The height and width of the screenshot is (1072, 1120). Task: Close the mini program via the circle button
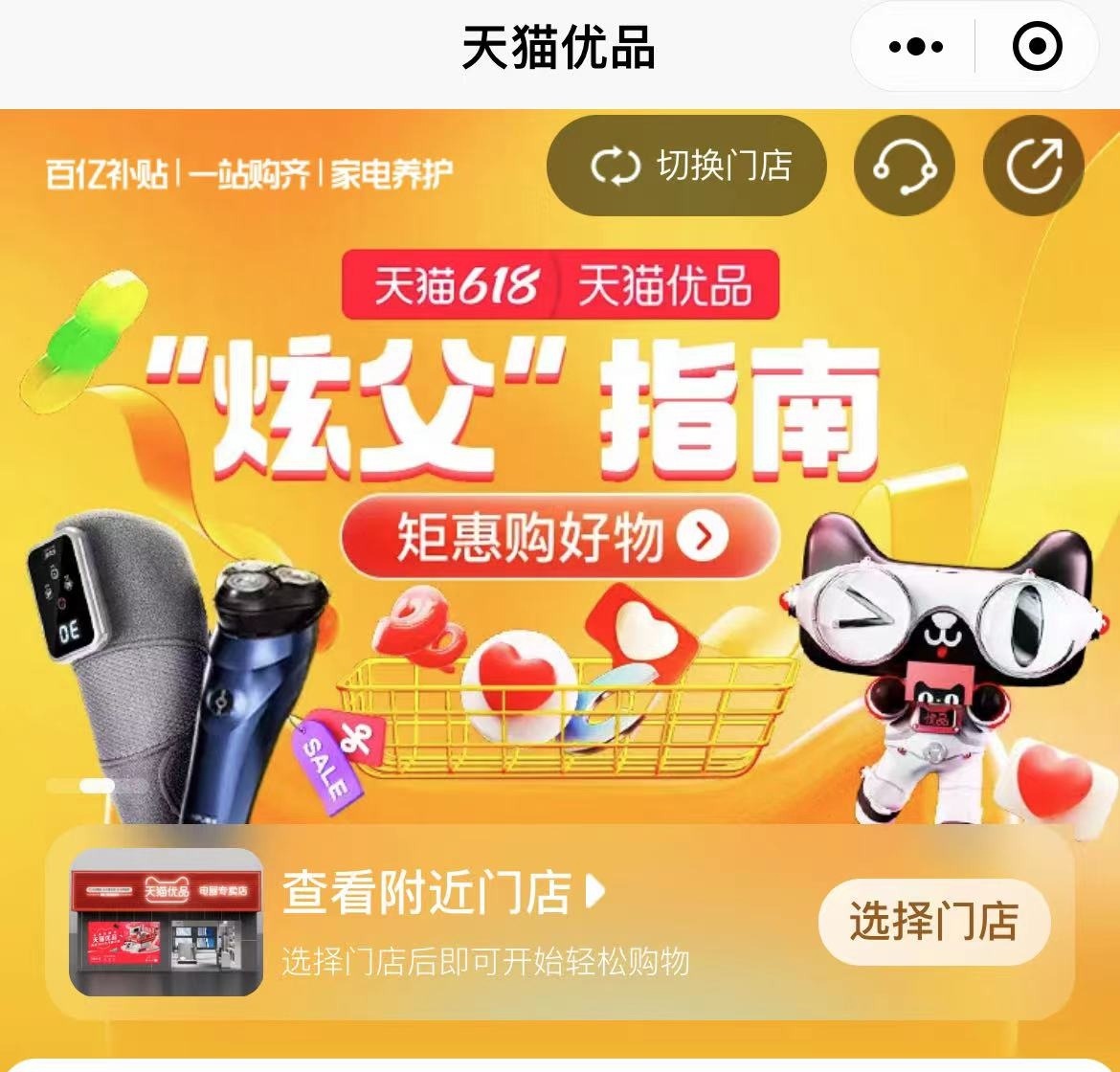point(1037,47)
